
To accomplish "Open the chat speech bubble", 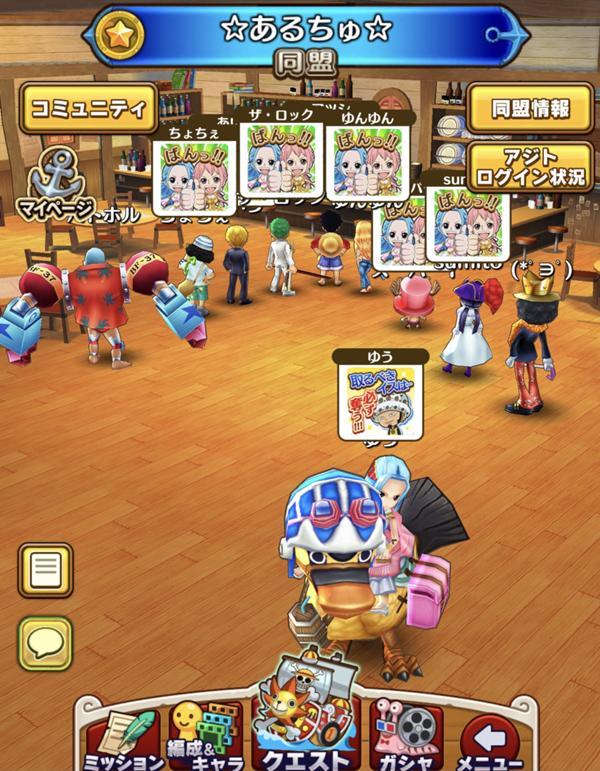I will (46, 642).
